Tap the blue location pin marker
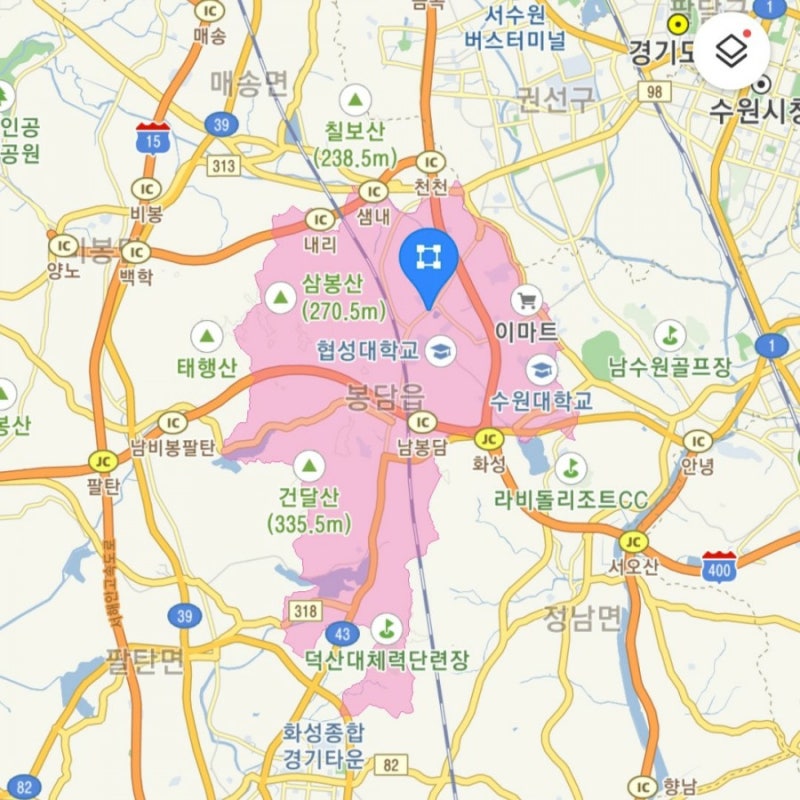This screenshot has width=800, height=800. (428, 259)
